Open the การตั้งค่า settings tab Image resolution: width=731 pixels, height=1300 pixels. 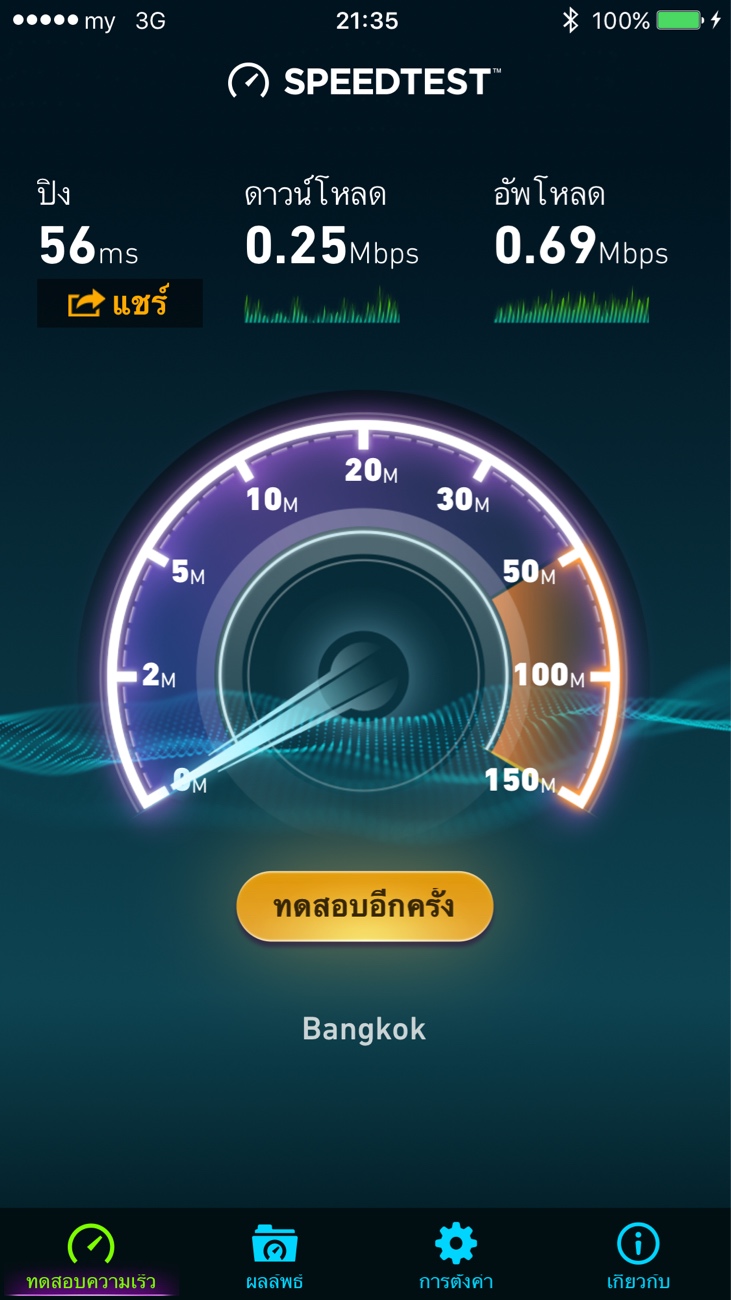coord(456,1256)
